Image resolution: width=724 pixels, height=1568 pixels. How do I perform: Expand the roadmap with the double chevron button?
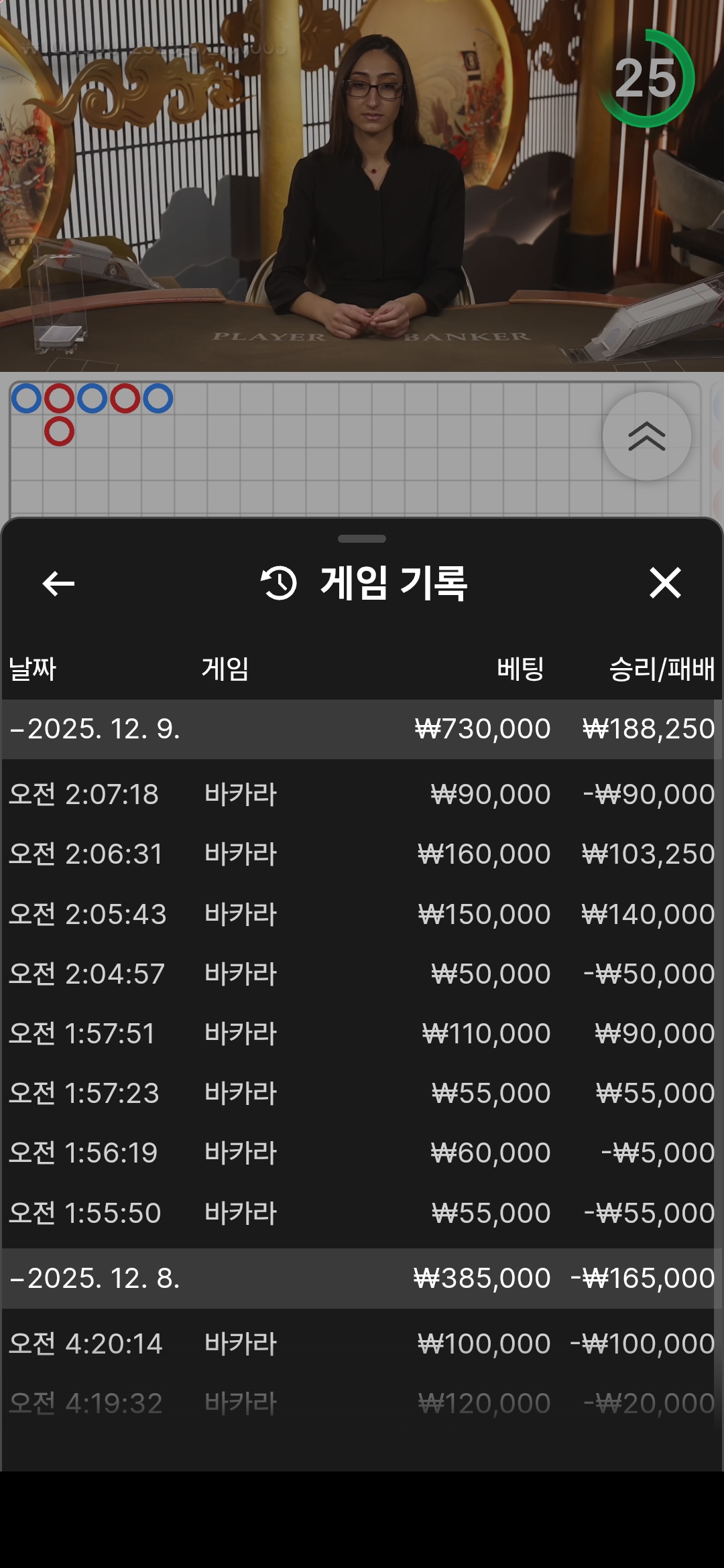(x=646, y=436)
